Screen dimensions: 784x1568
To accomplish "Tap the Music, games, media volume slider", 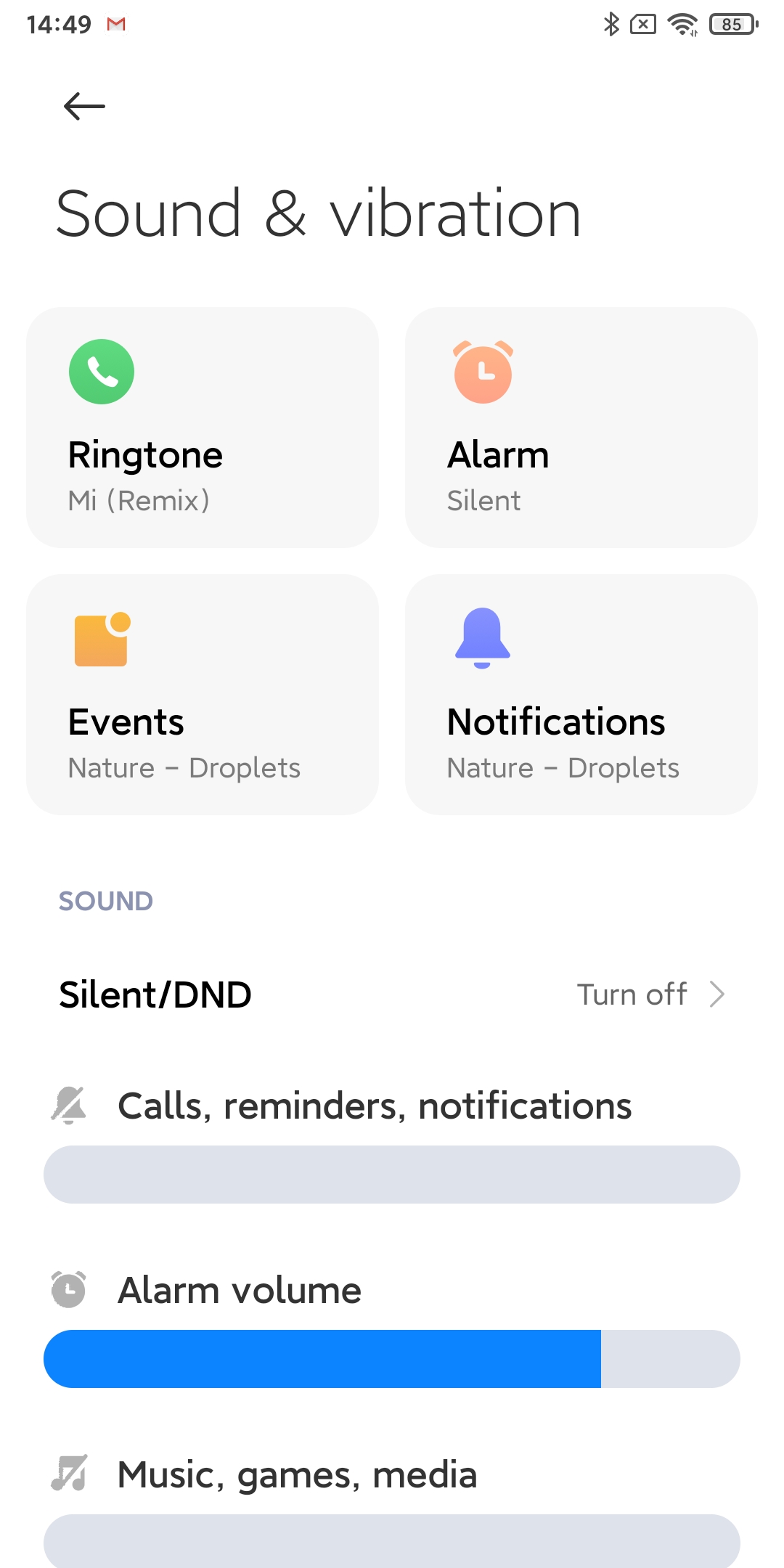I will coord(392,1541).
